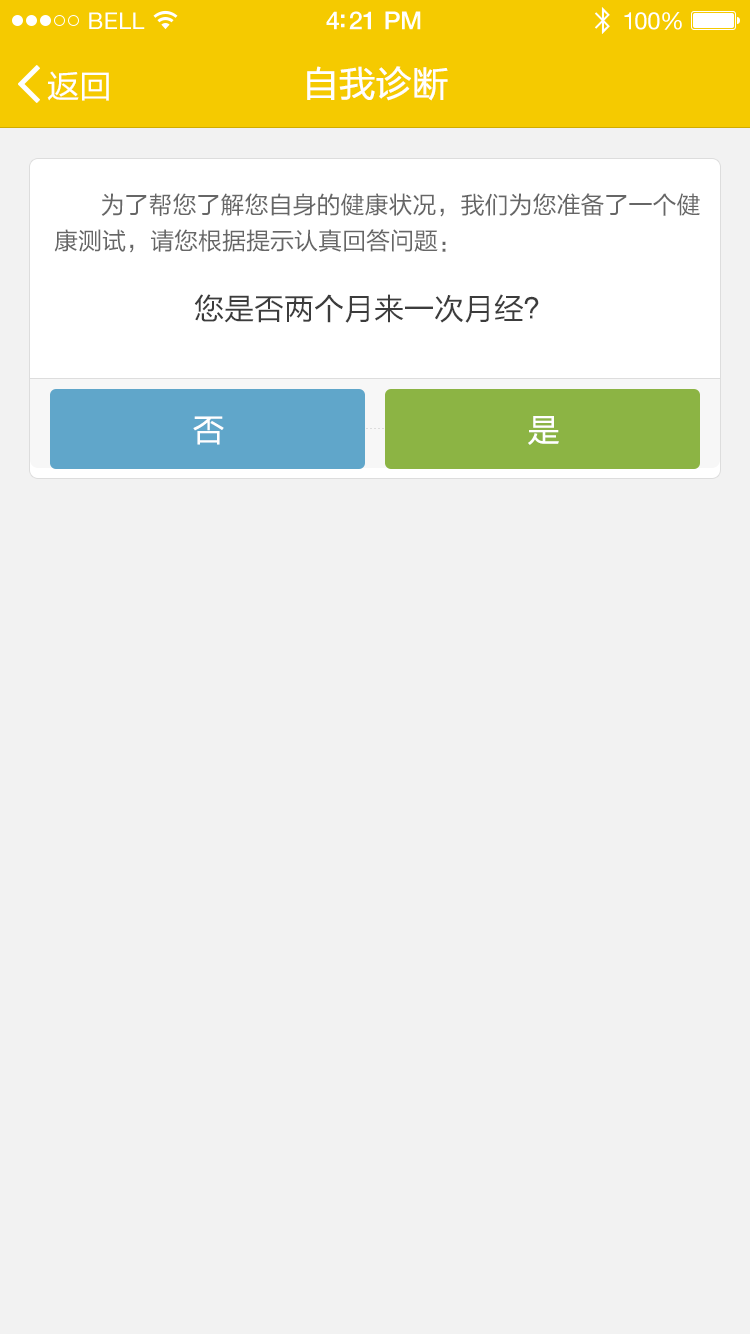Tap the back chevron arrow icon
Image resolution: width=750 pixels, height=1334 pixels.
(x=27, y=85)
